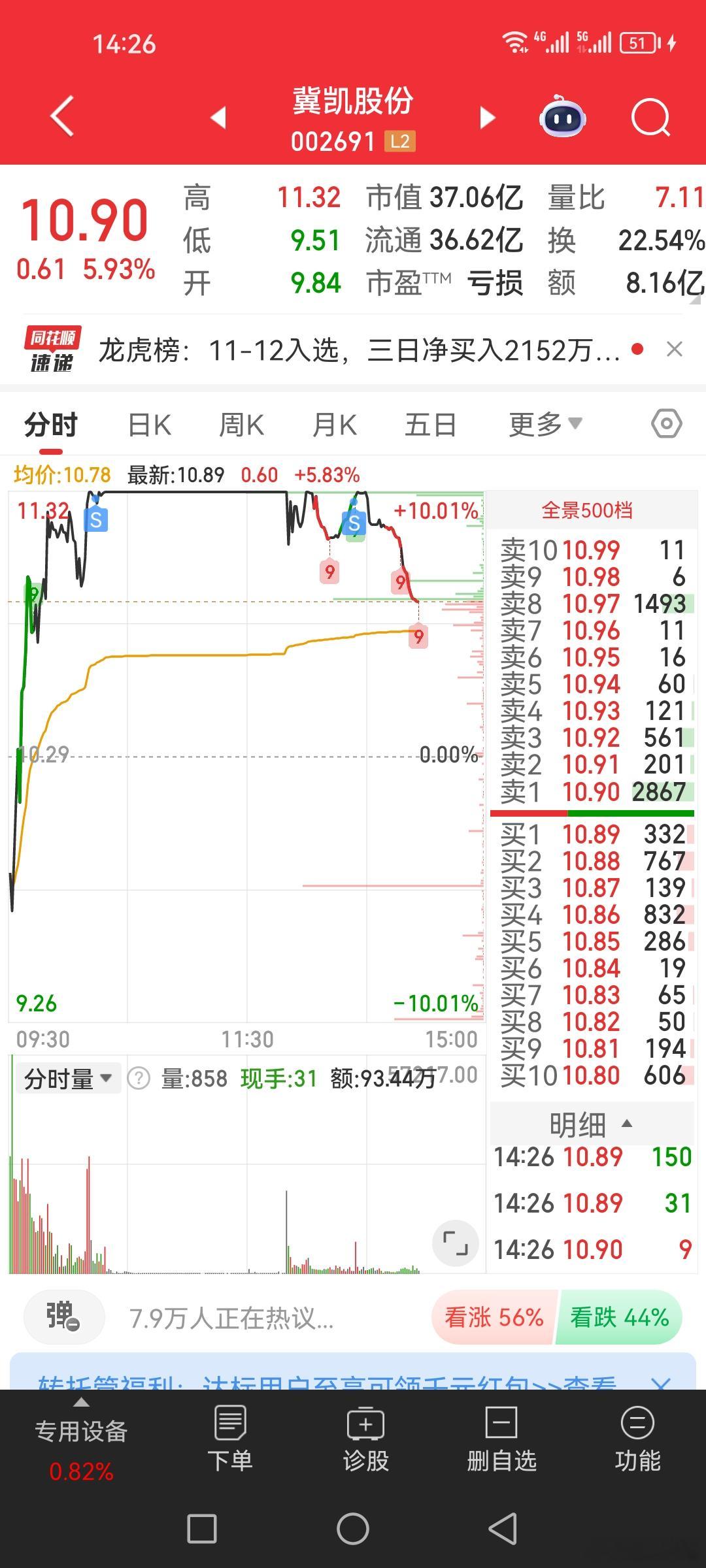This screenshot has width=706, height=1568.
Task: Open stock search magnifier
Action: click(651, 118)
